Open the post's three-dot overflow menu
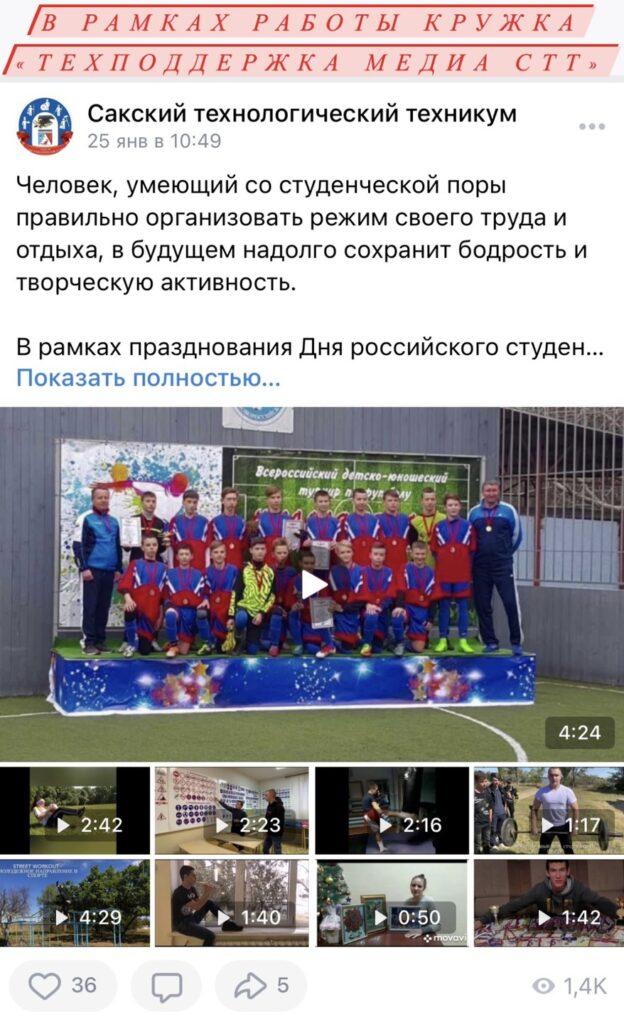The height and width of the screenshot is (1024, 624). tap(591, 127)
